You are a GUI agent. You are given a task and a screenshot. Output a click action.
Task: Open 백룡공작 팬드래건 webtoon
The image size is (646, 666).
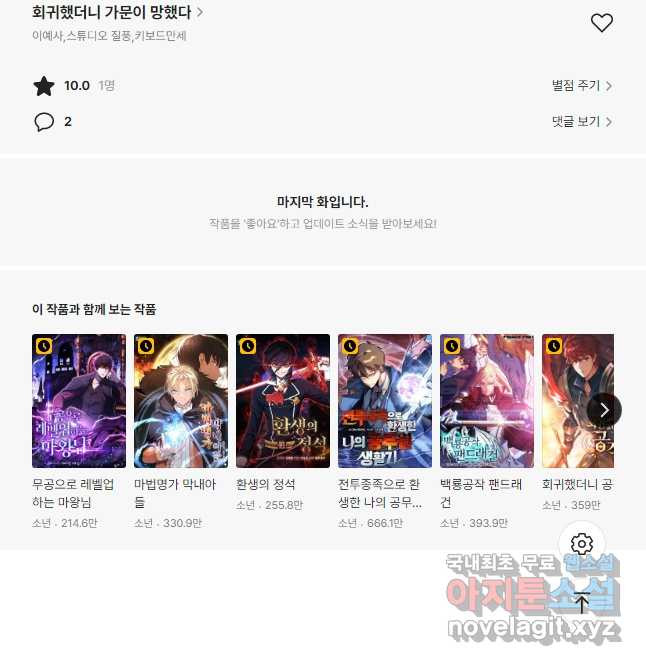[x=487, y=401]
